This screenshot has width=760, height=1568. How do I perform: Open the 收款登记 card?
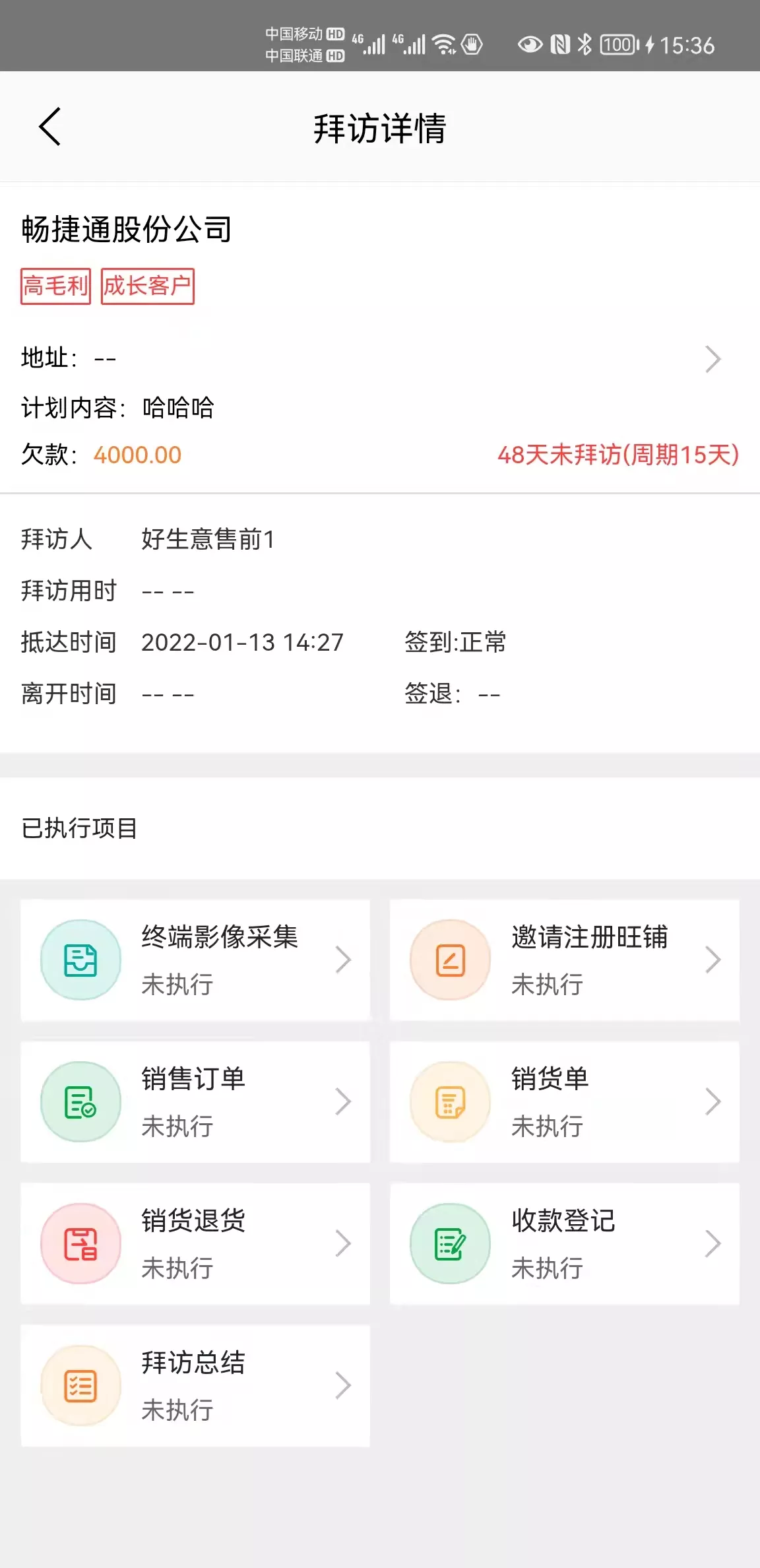[565, 1244]
